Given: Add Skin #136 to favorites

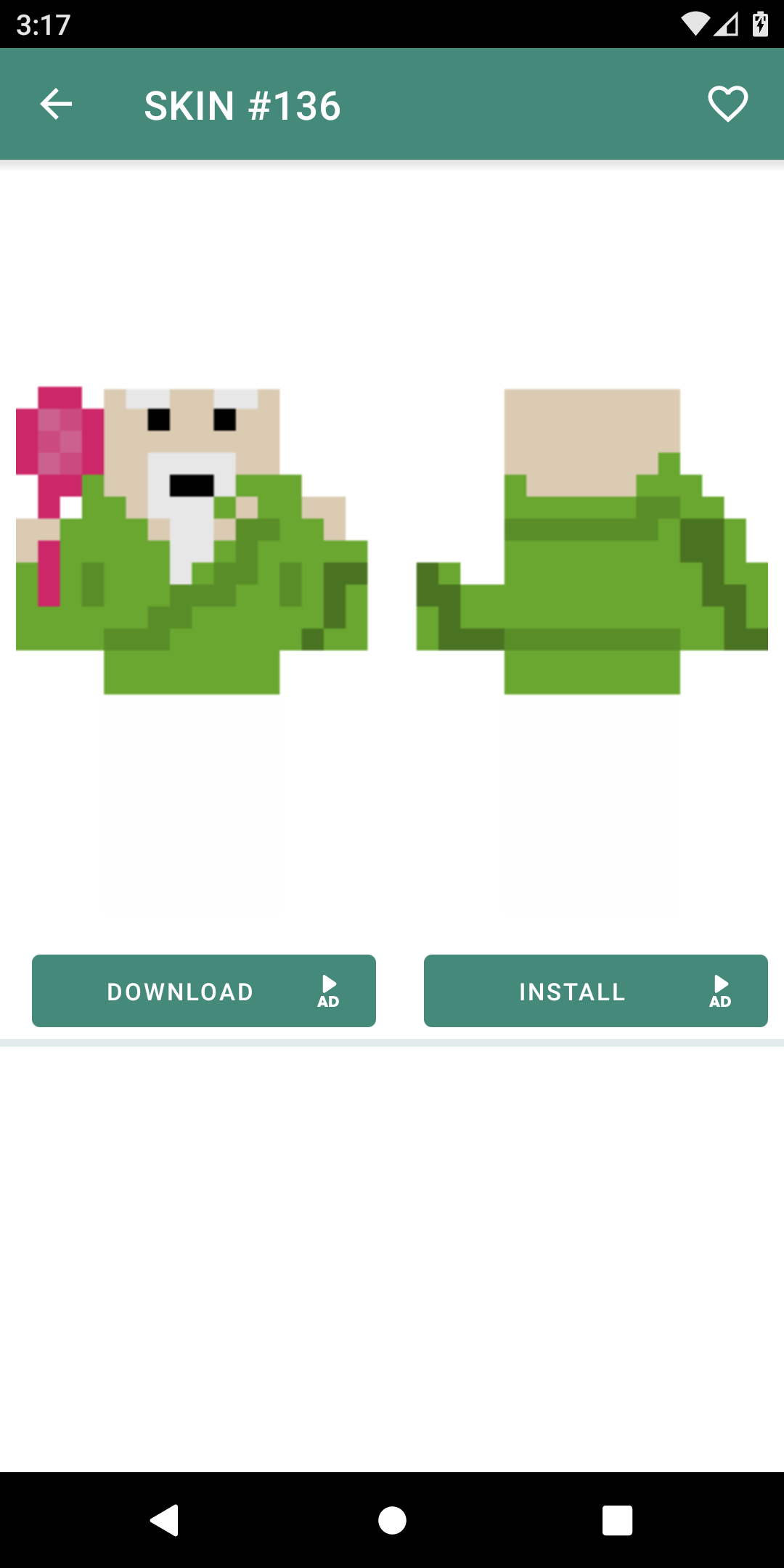Looking at the screenshot, I should point(727,104).
